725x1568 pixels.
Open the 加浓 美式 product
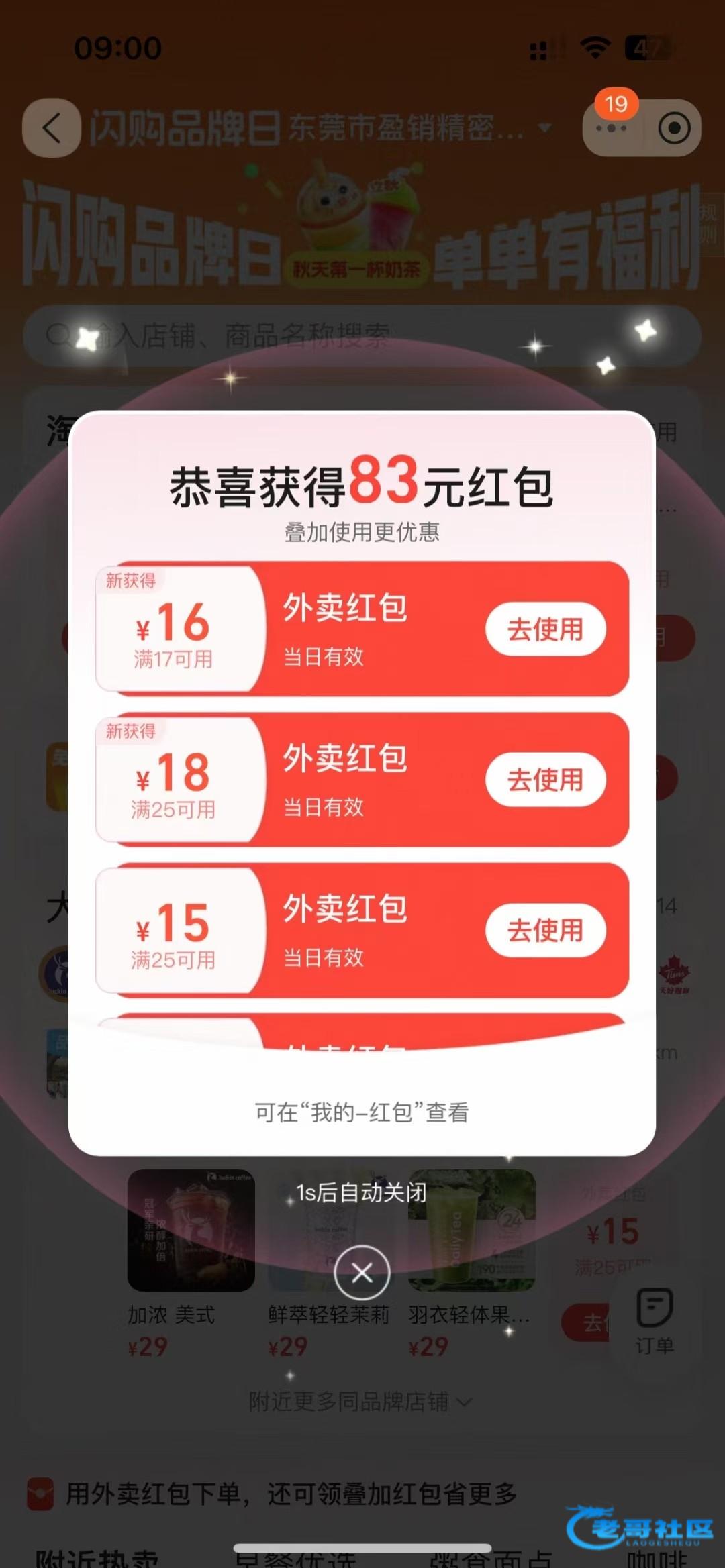[x=191, y=1231]
